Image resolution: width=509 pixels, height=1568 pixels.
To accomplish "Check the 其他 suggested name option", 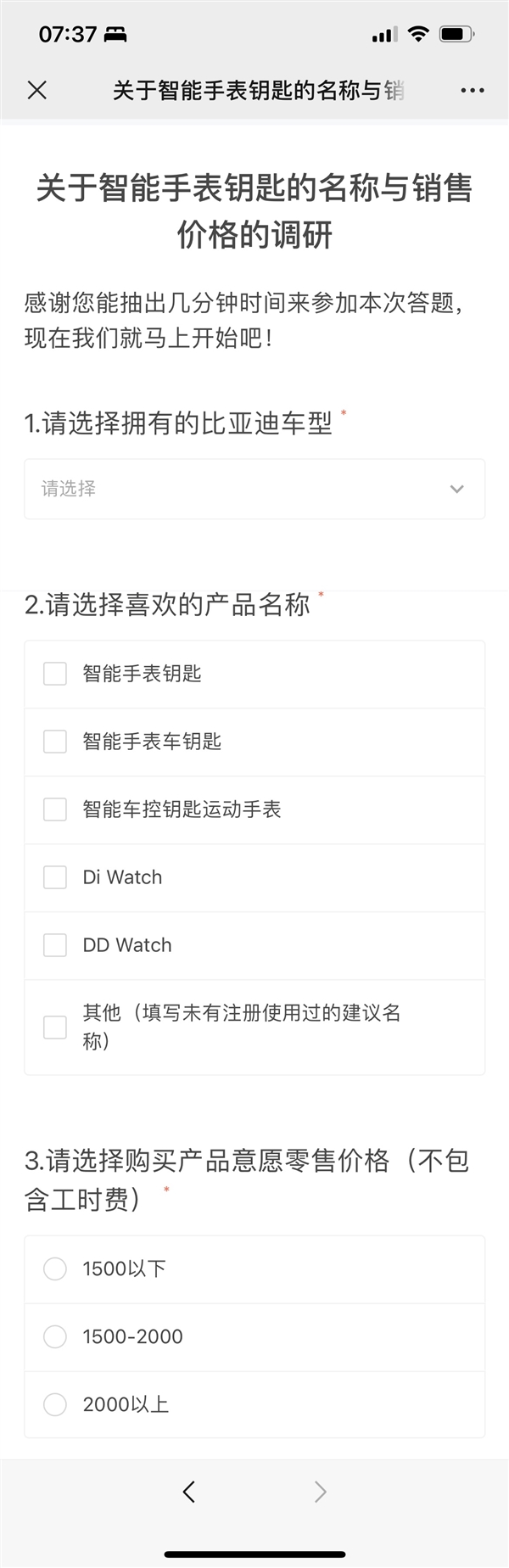I will (x=55, y=1028).
